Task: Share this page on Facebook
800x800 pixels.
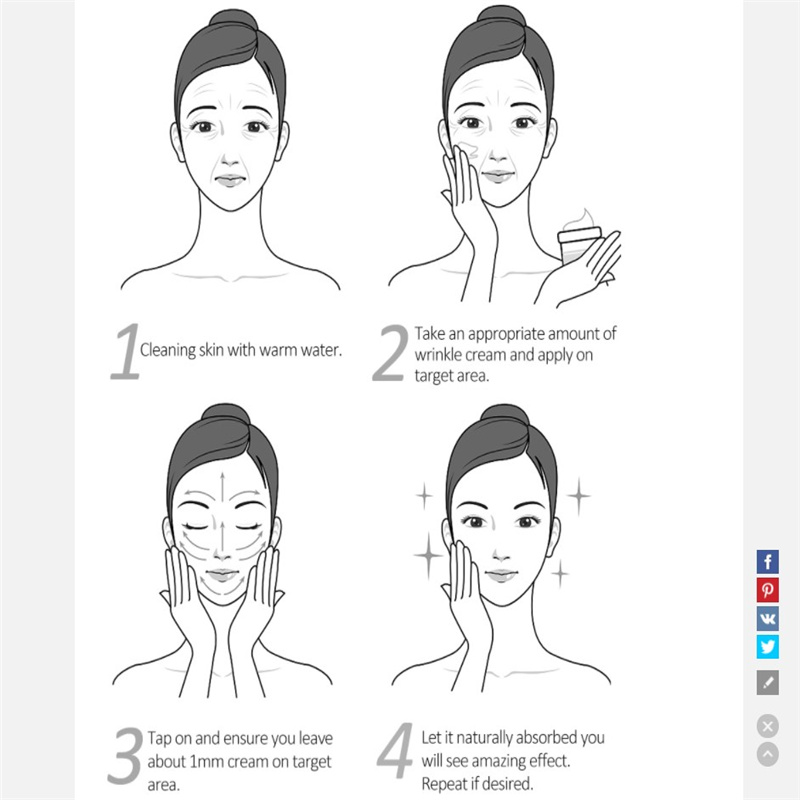Action: pos(767,562)
